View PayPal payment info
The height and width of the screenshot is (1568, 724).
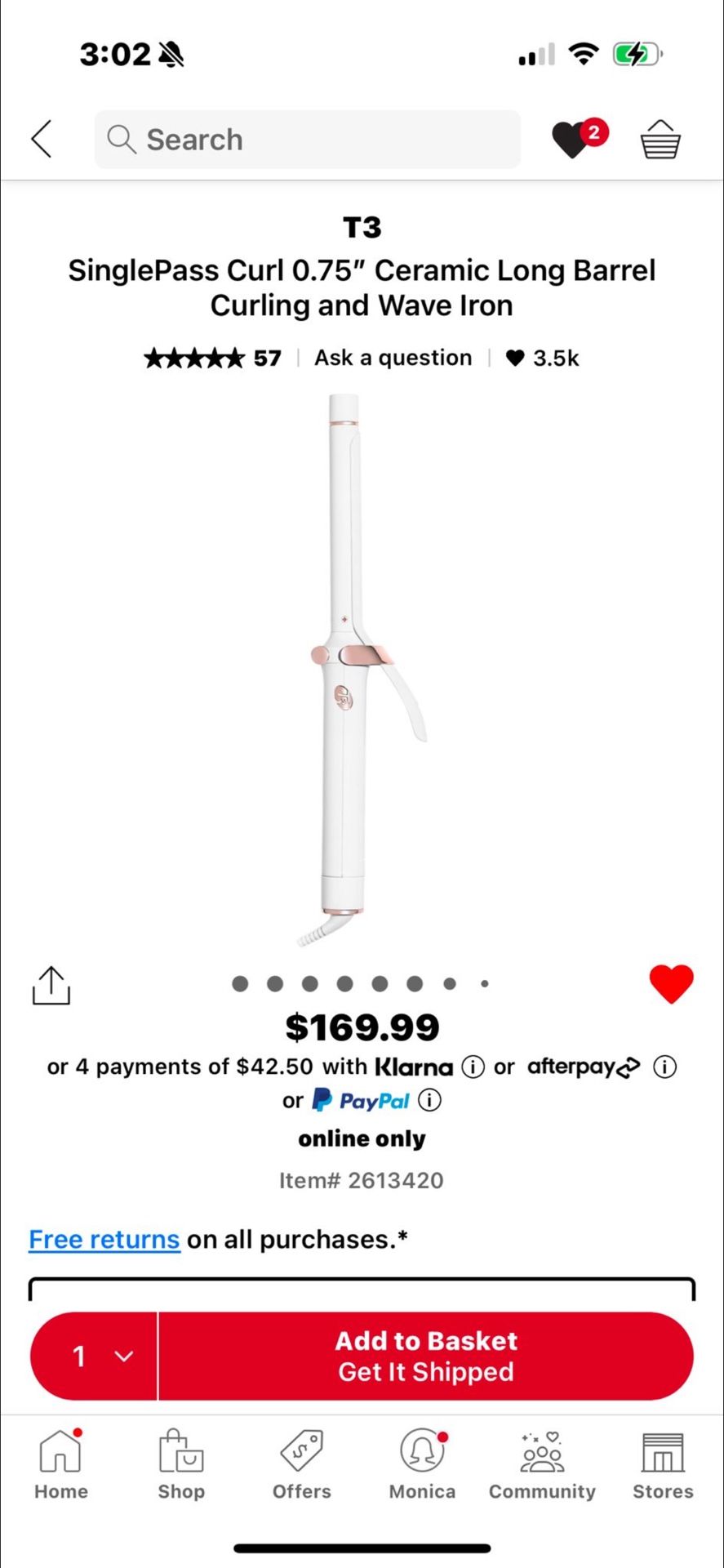click(x=429, y=1100)
